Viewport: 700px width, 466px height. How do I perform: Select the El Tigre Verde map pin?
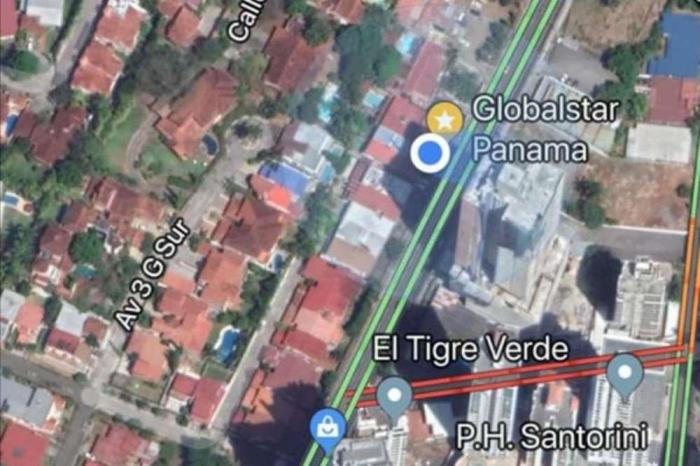pyautogui.click(x=394, y=394)
